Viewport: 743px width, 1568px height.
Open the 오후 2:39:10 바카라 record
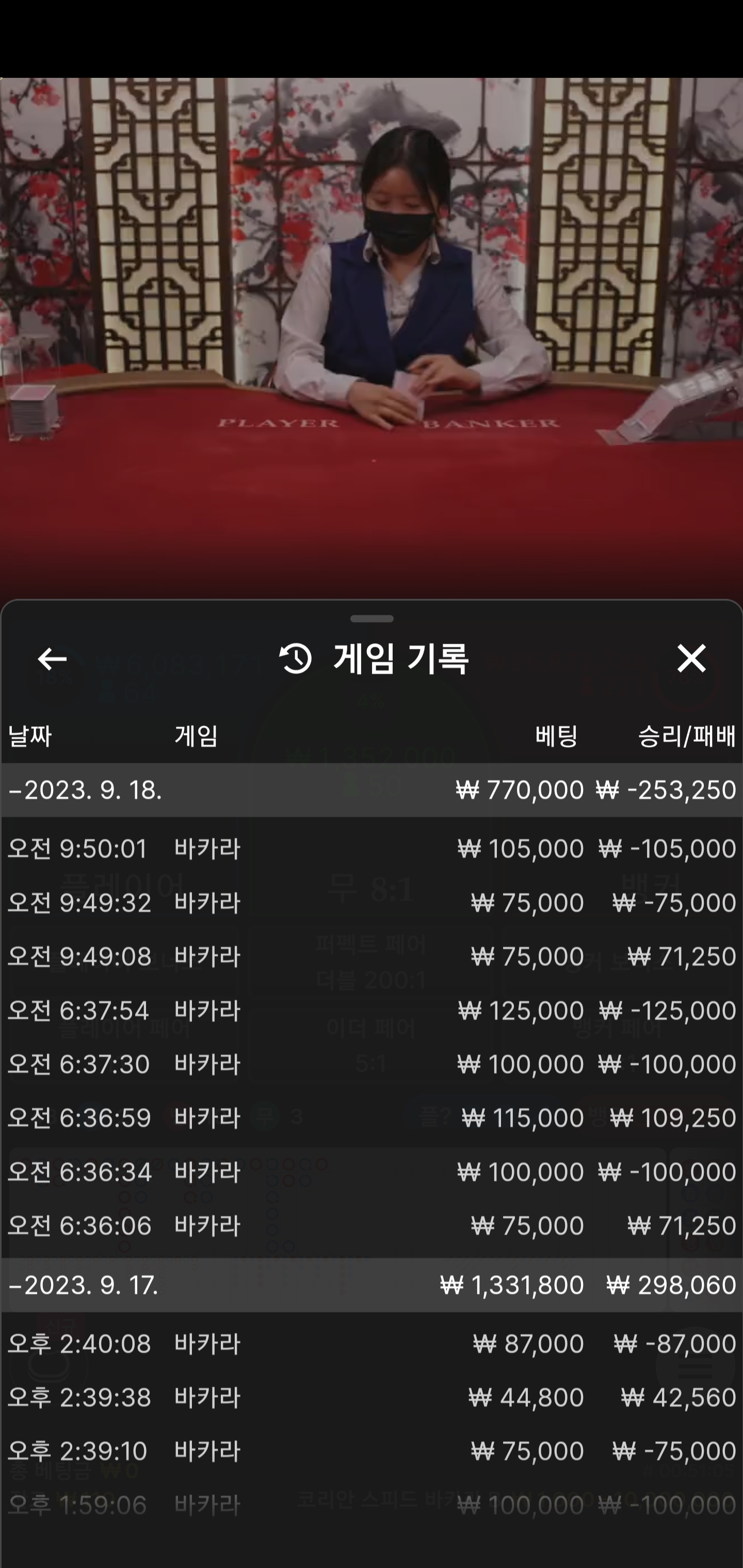(x=372, y=1451)
